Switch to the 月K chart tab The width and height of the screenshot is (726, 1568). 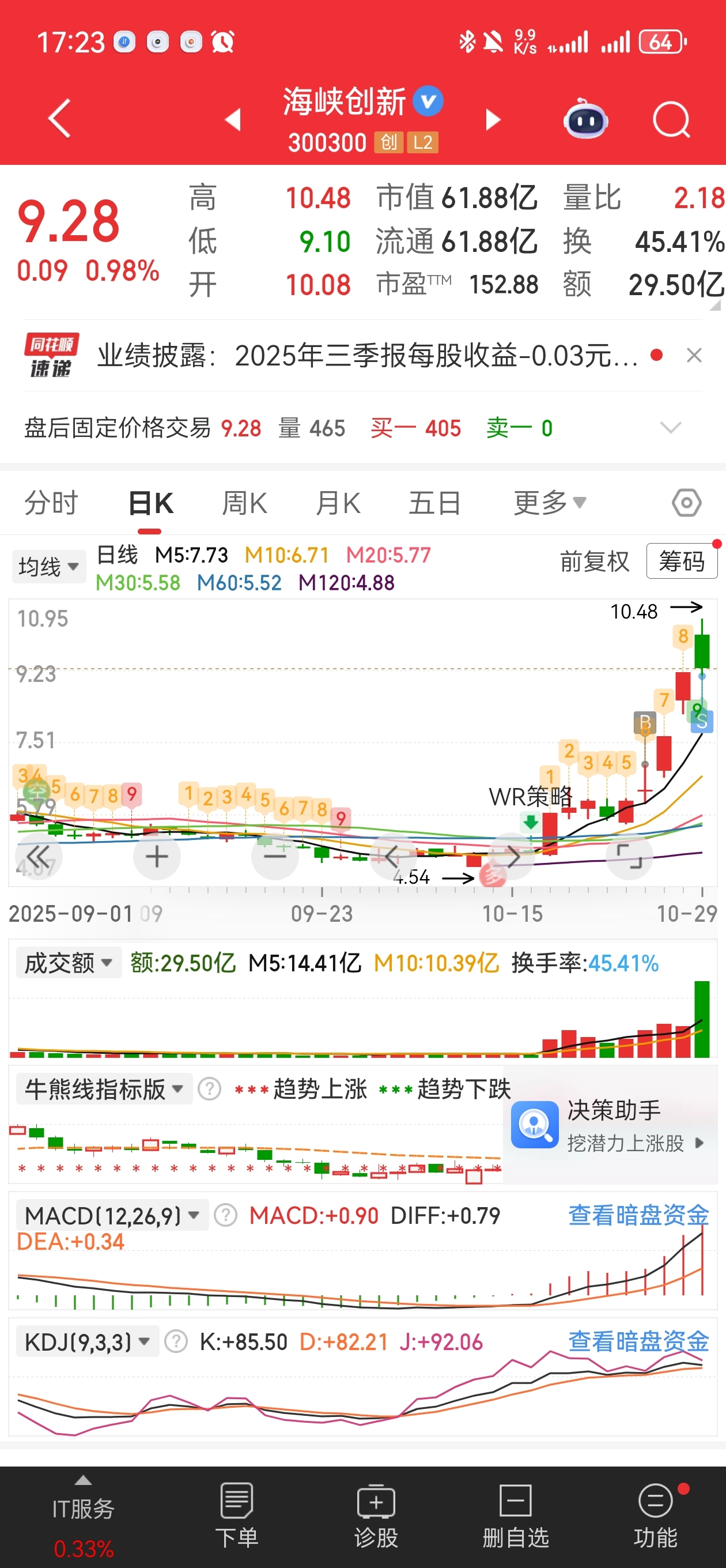pyautogui.click(x=338, y=503)
